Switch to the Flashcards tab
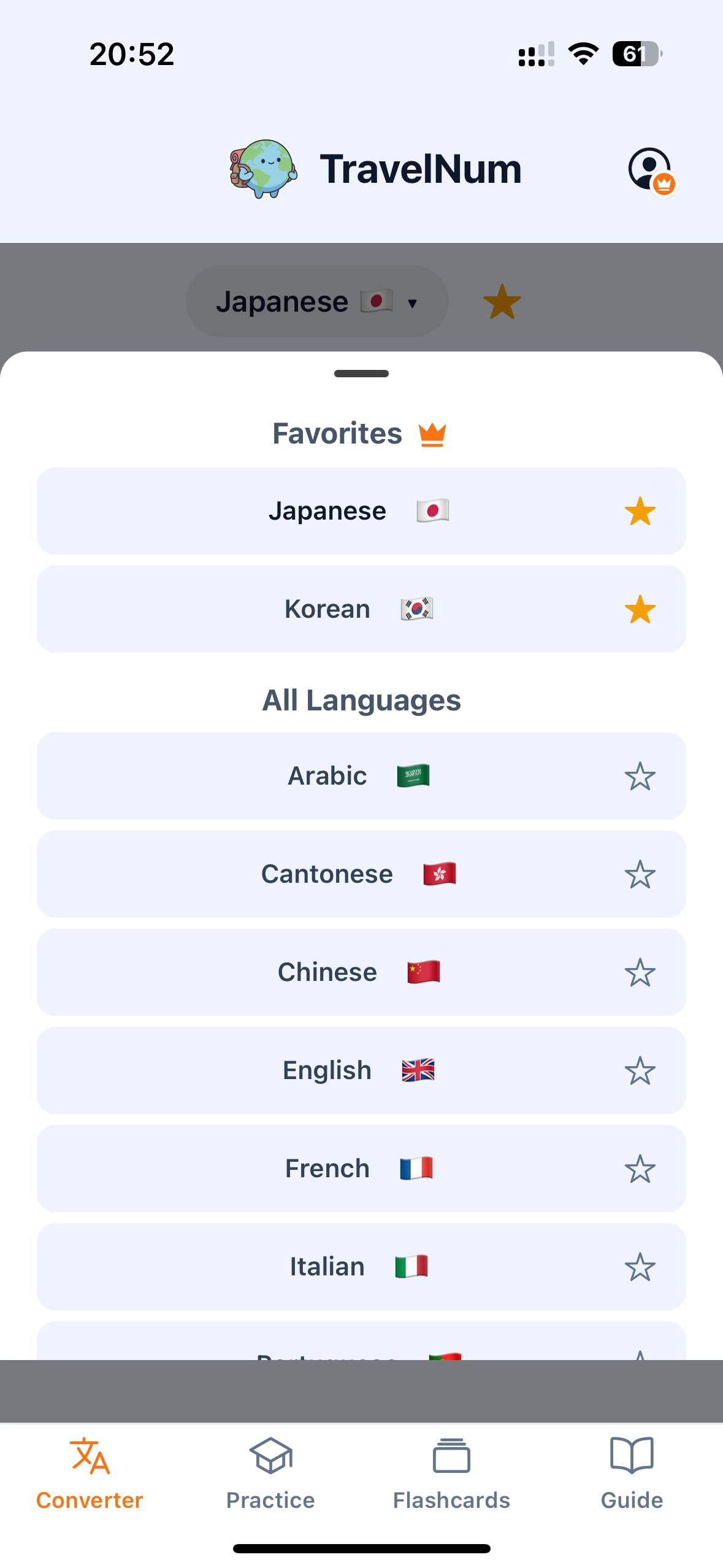 pos(451,1472)
